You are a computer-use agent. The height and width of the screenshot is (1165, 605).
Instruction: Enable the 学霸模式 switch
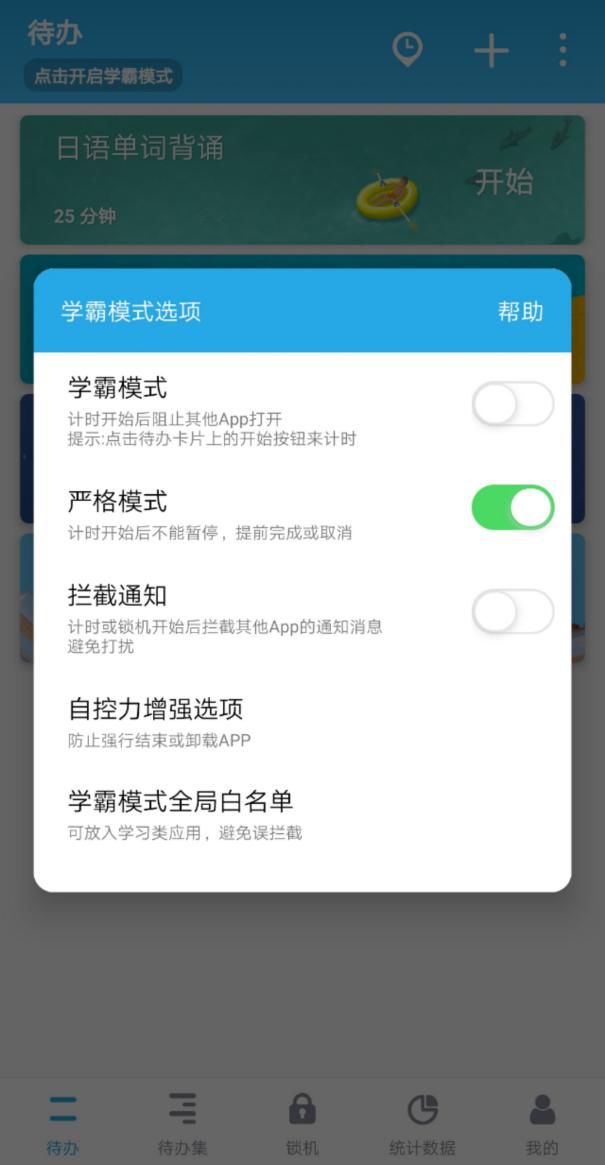click(513, 404)
